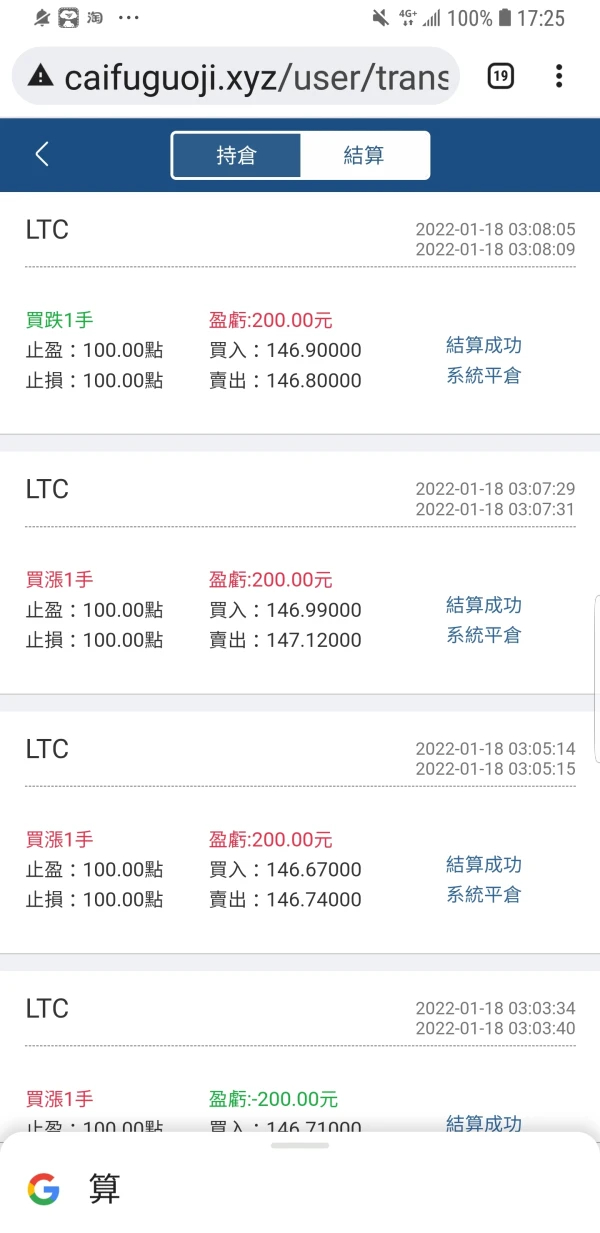Open the browser tab switcher
Viewport: 600px width, 1233px height.
pyautogui.click(x=500, y=76)
